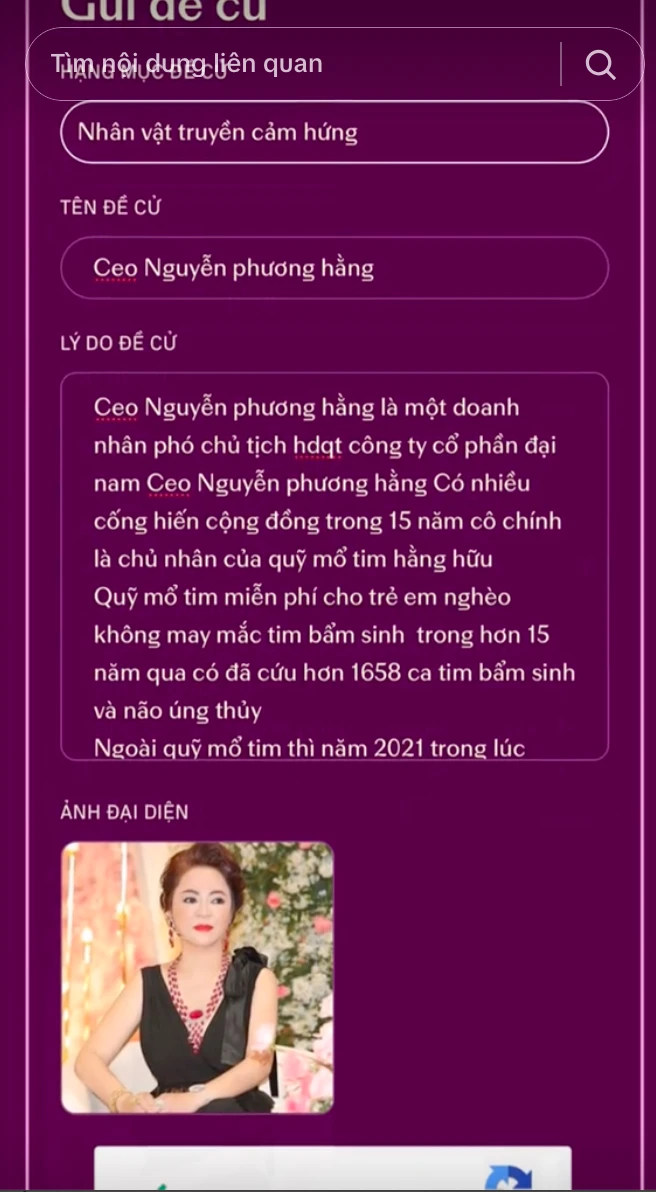Edit the 'Tên đề cử' name field
Screen dimensions: 656x1192
pyautogui.click(x=334, y=268)
